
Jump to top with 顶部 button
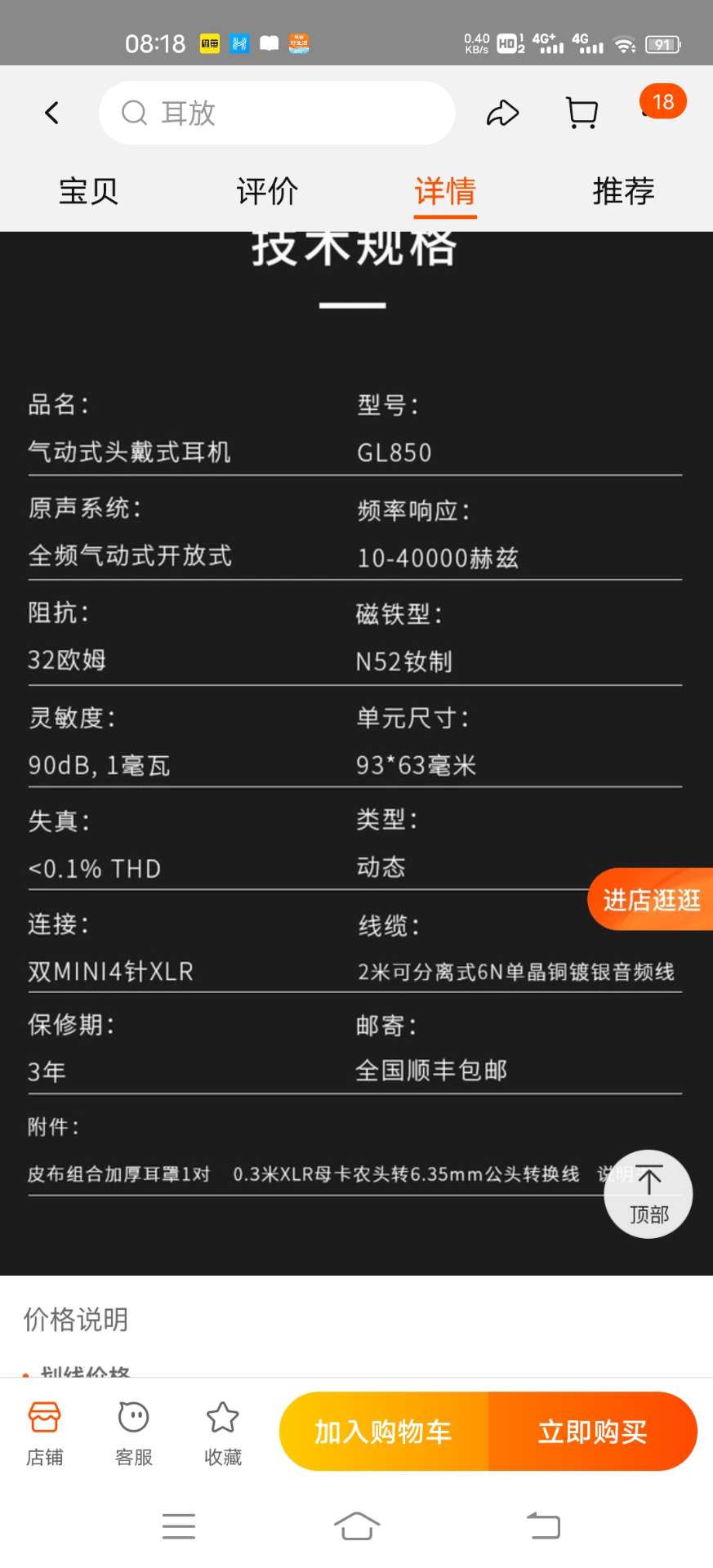(x=648, y=1194)
